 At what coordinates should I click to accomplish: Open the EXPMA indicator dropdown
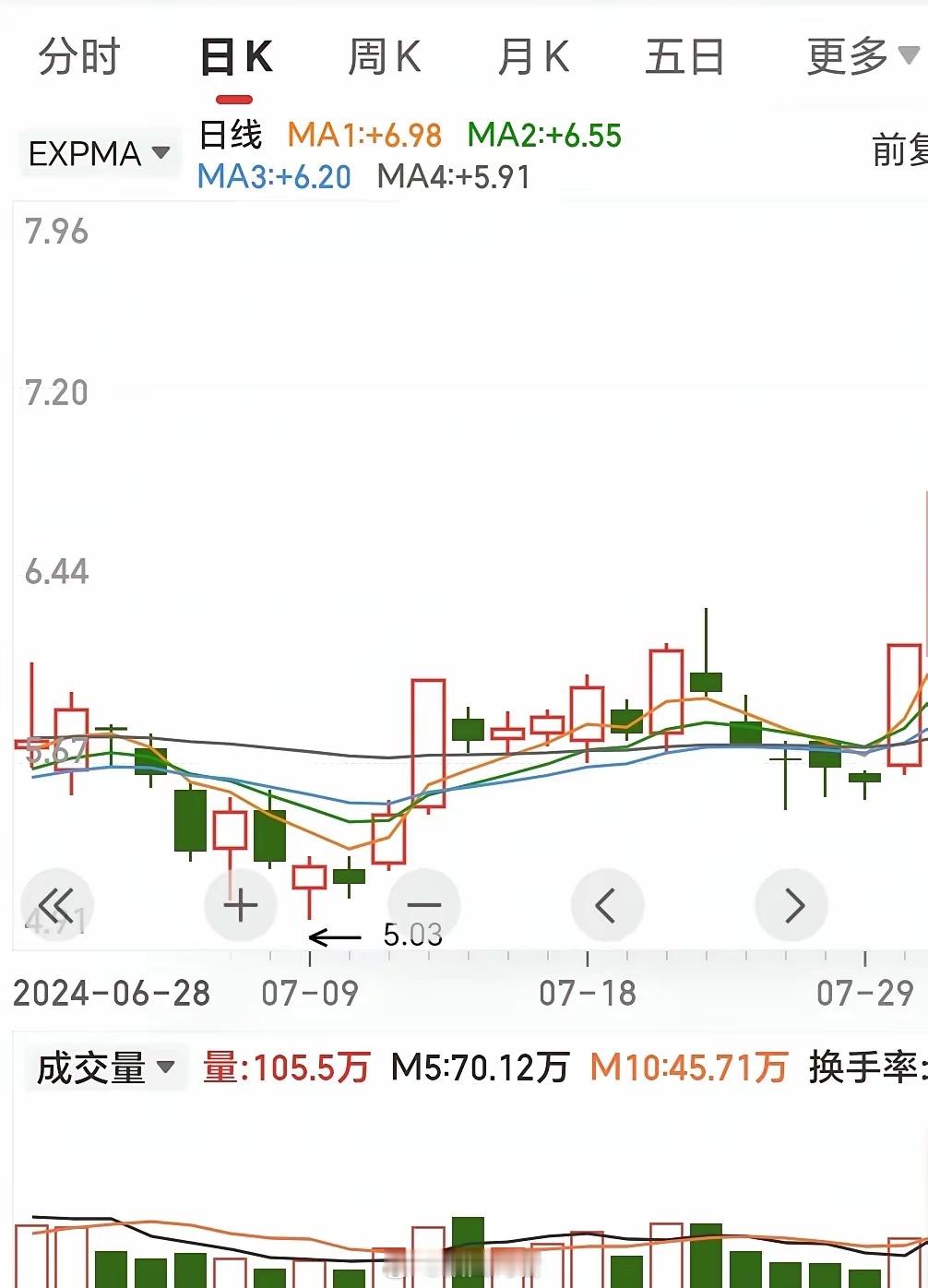[x=99, y=153]
